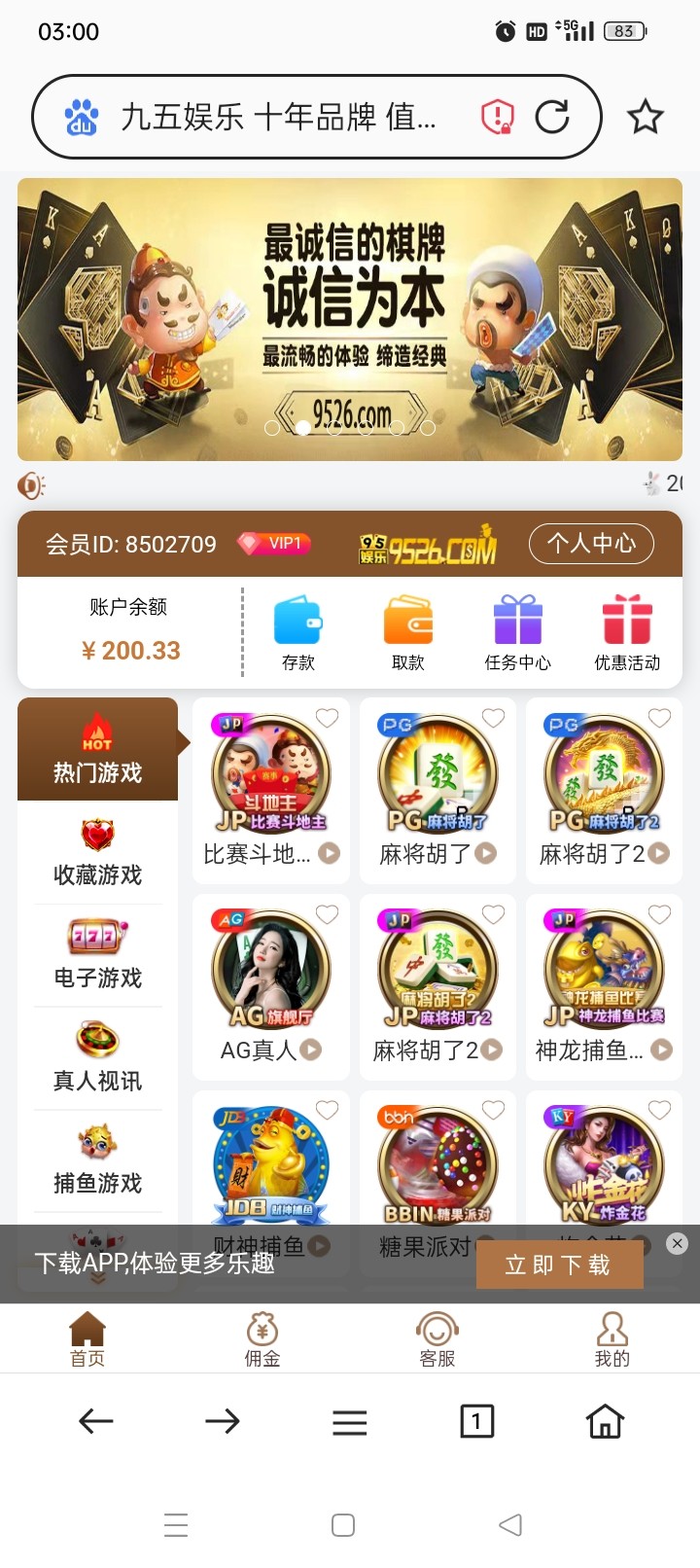This screenshot has width=700, height=1568.
Task: Favorite 比赛斗地主 using its heart icon
Action: point(327,716)
